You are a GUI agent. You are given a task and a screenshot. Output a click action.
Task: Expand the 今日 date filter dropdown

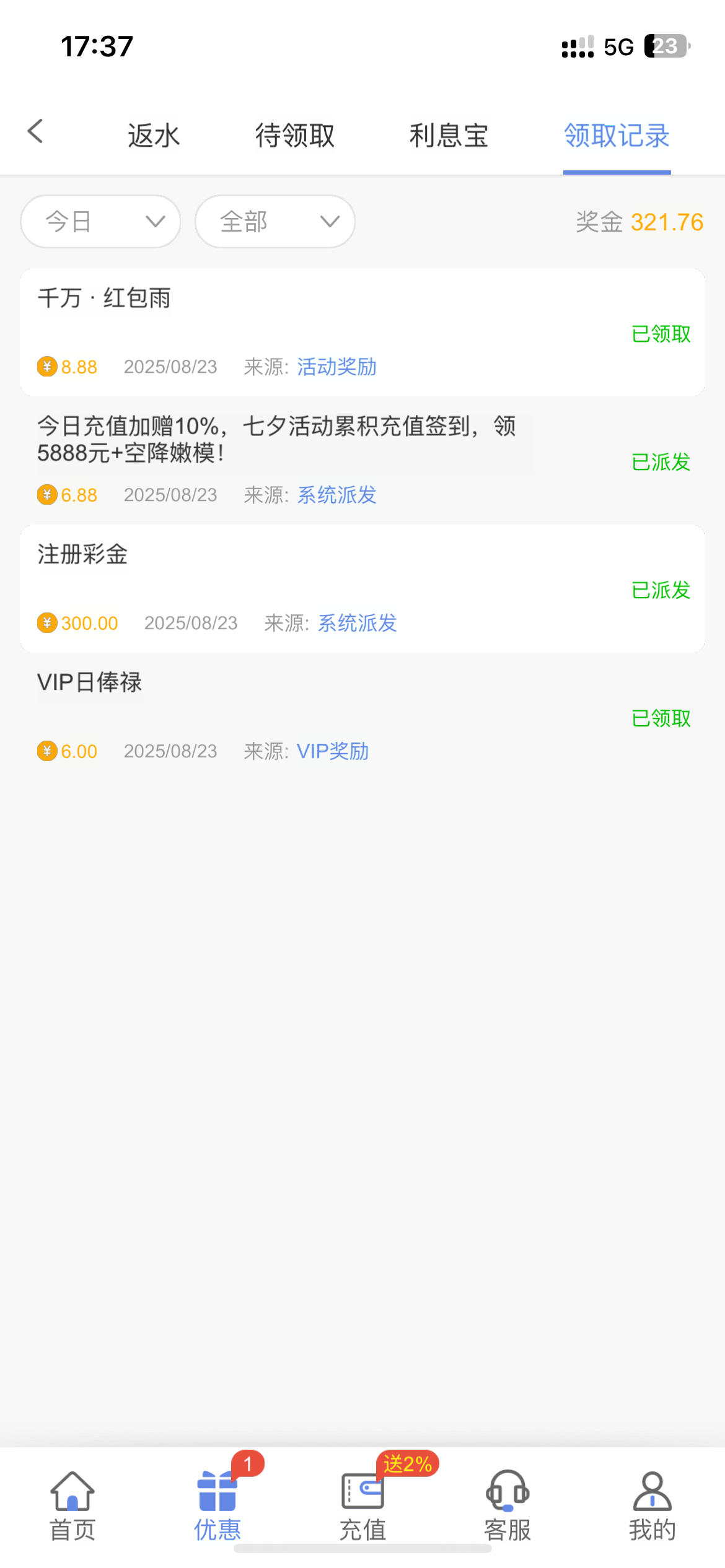point(100,222)
